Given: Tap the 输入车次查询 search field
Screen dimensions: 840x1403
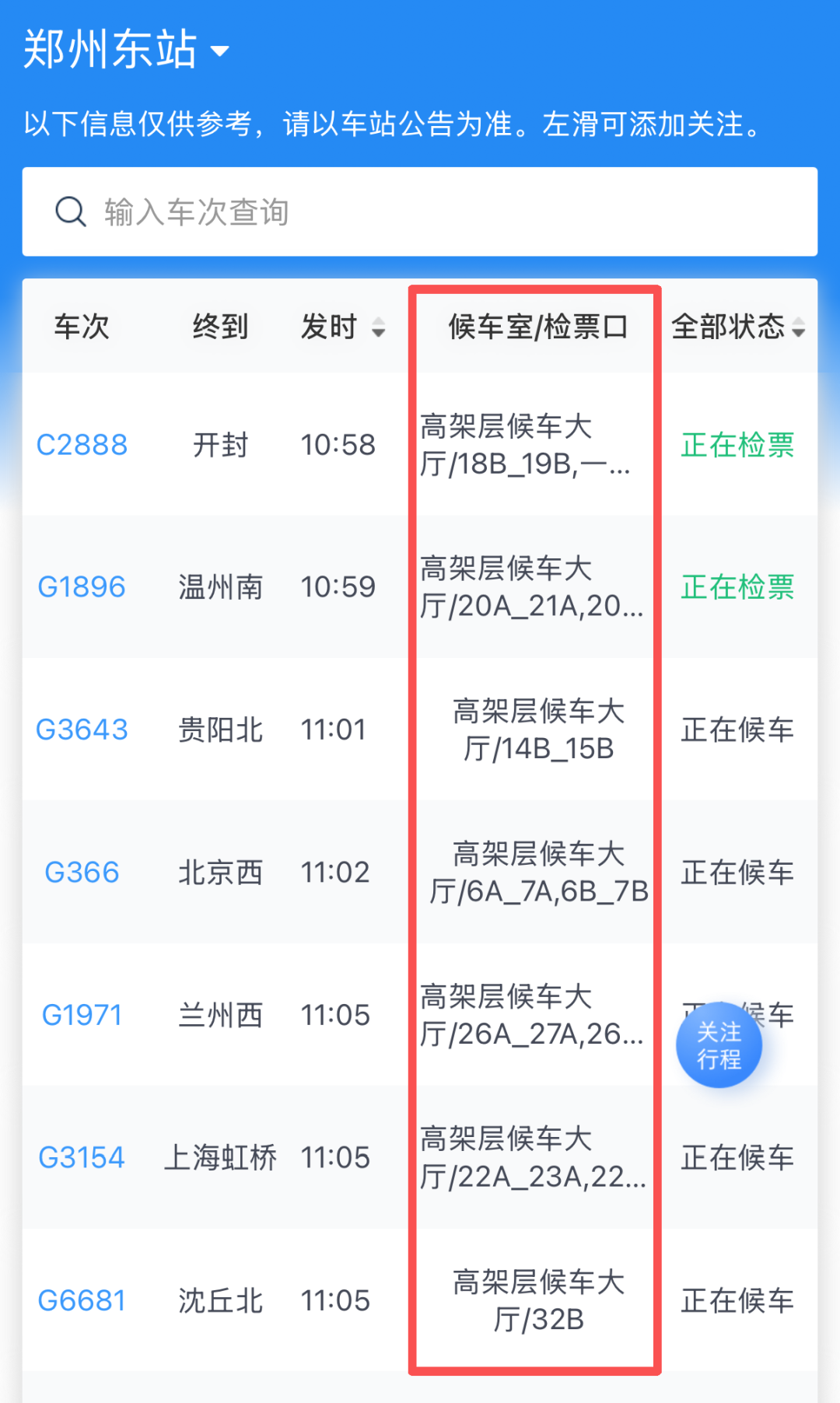Looking at the screenshot, I should click(x=420, y=212).
